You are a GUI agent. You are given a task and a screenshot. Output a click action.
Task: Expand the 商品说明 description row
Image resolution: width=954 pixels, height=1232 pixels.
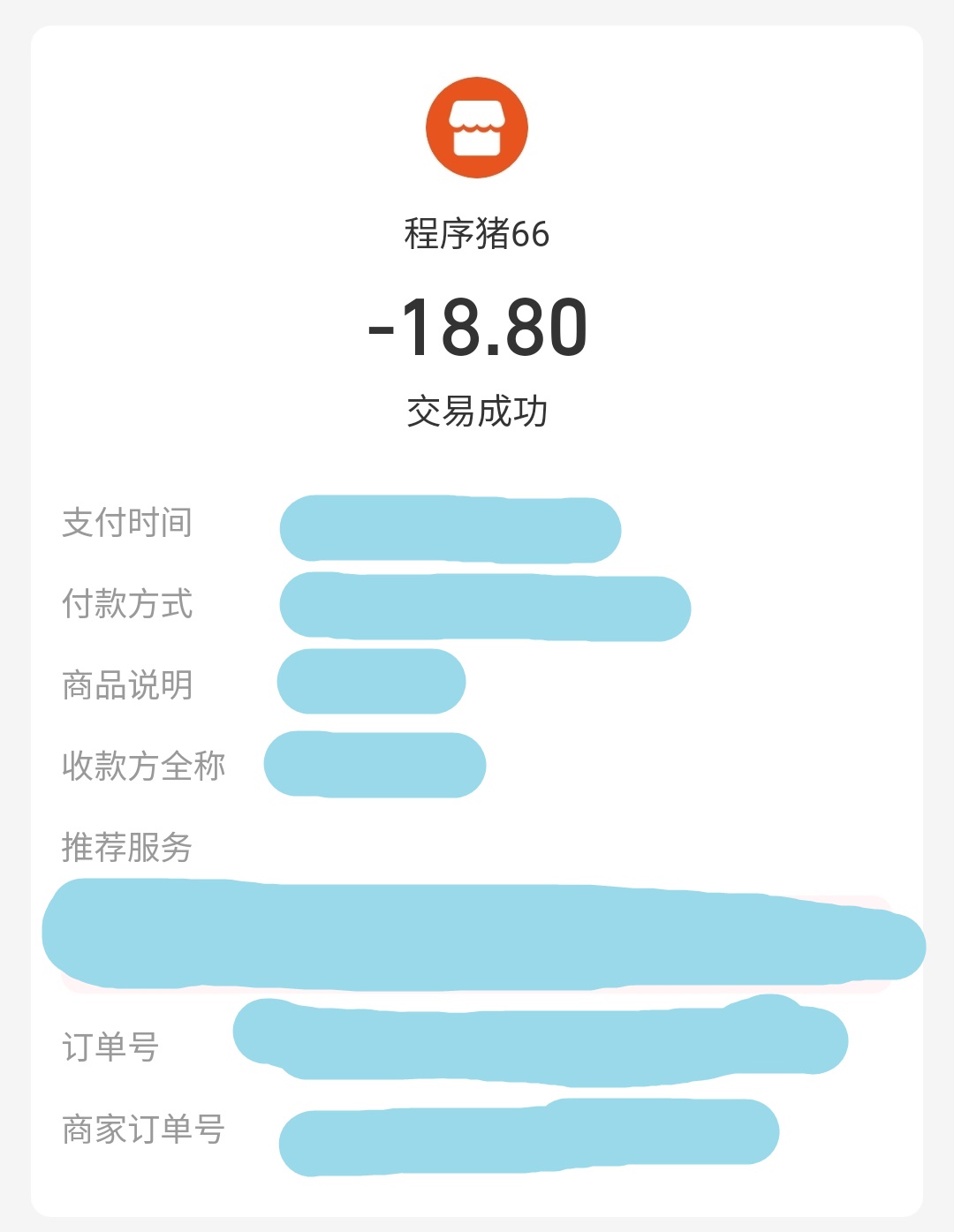tap(125, 682)
